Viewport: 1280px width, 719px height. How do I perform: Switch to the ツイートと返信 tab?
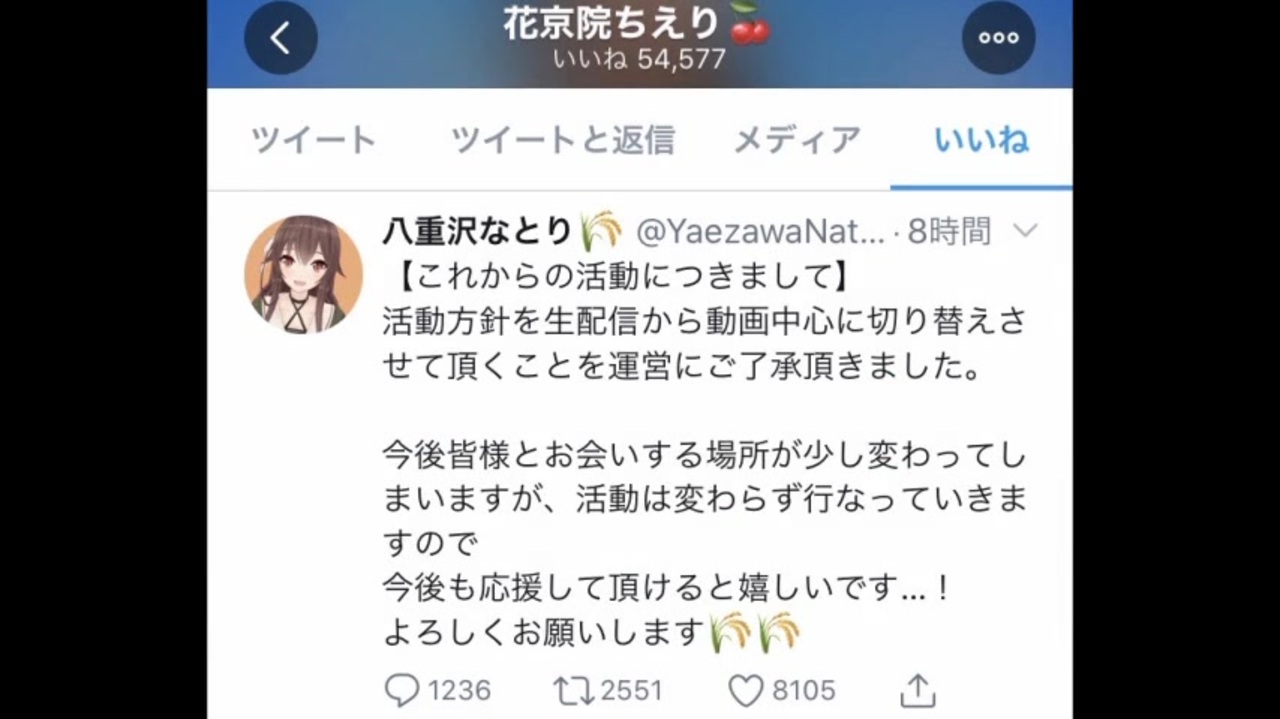(x=562, y=140)
